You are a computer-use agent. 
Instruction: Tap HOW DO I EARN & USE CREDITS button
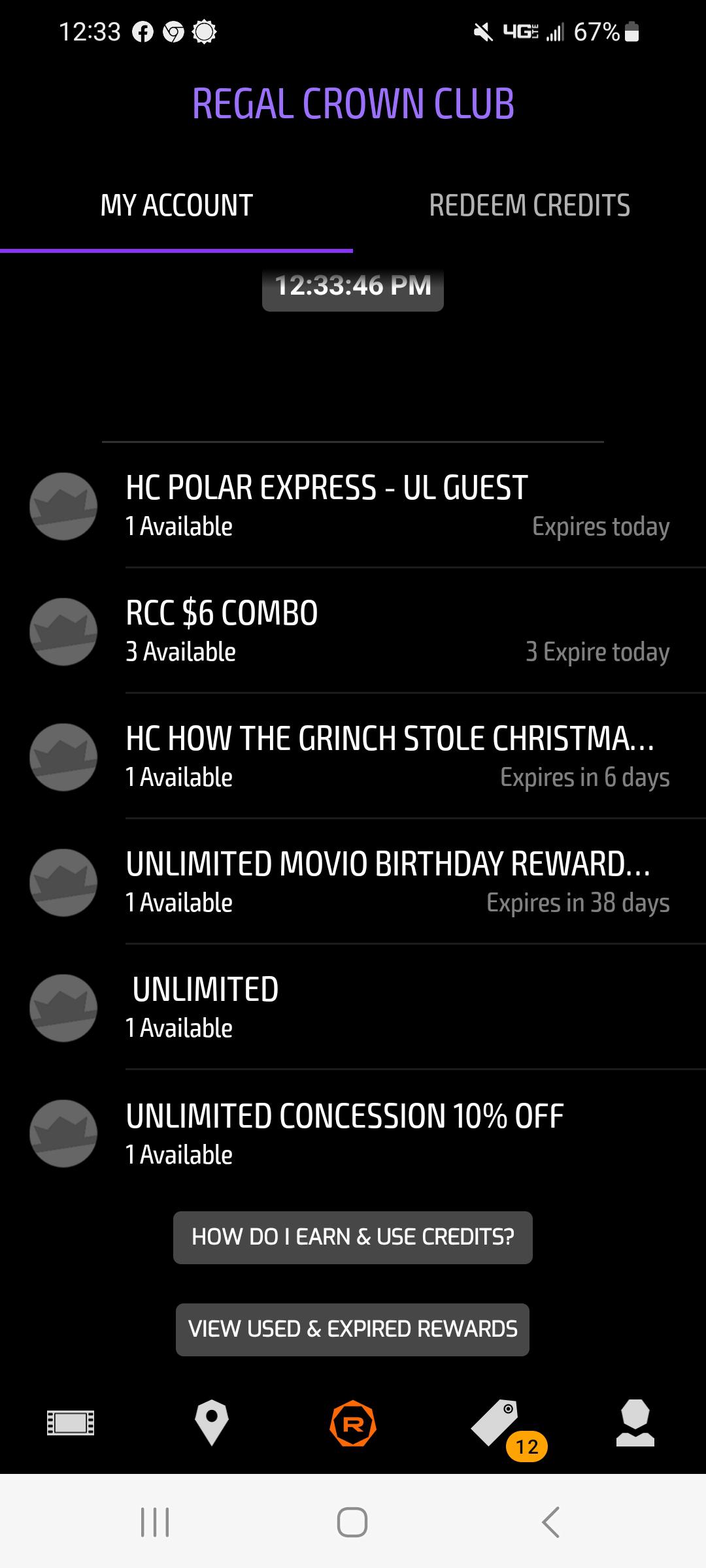click(x=352, y=1236)
